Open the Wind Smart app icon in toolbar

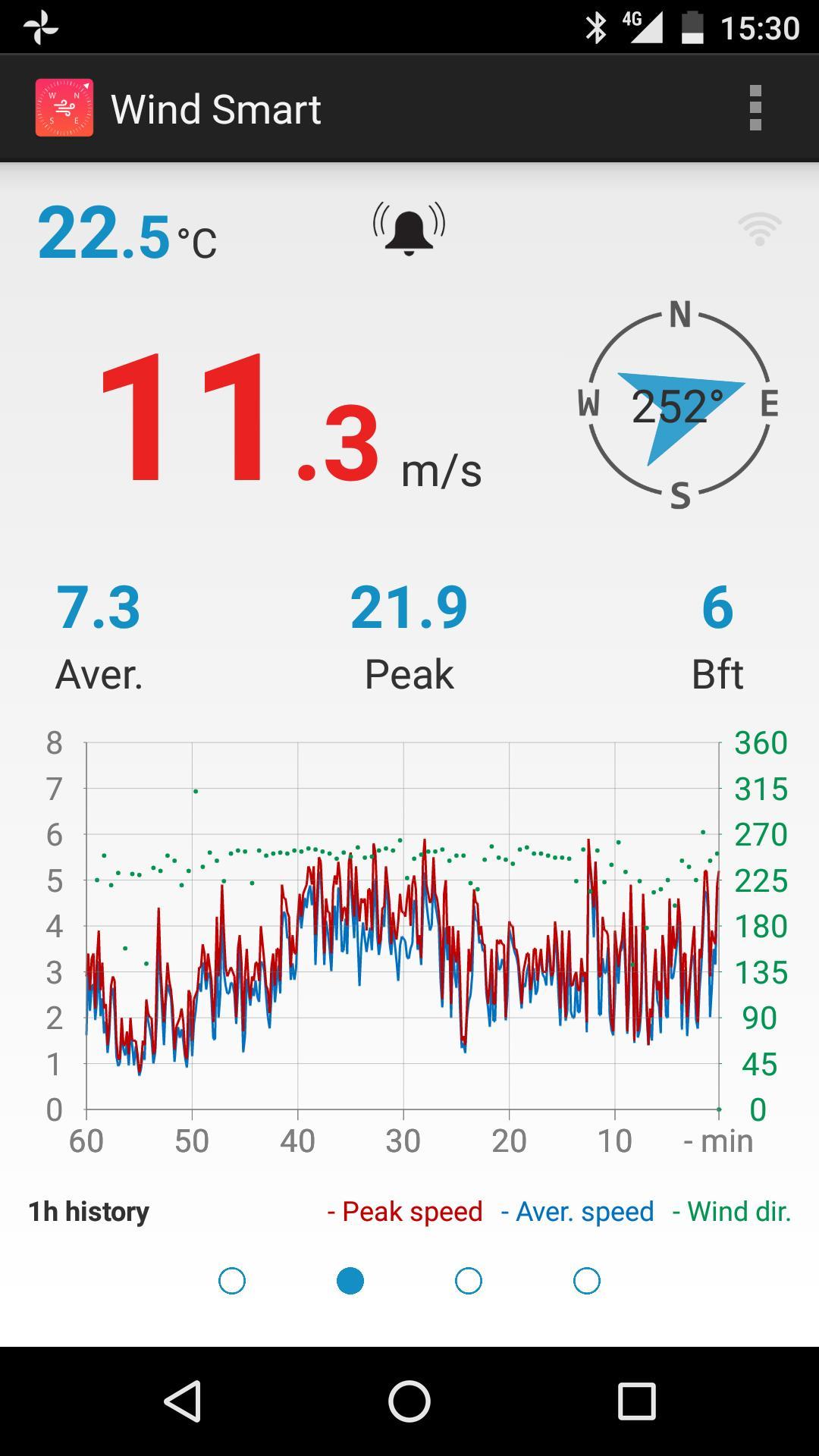pyautogui.click(x=65, y=108)
